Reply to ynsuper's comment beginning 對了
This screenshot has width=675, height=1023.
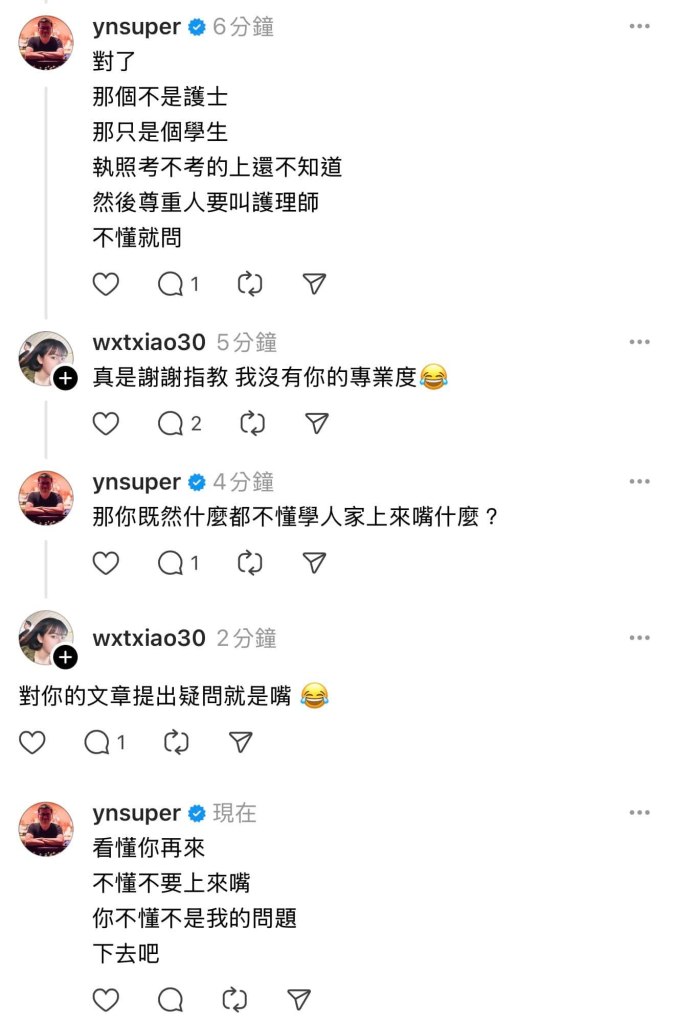point(171,284)
